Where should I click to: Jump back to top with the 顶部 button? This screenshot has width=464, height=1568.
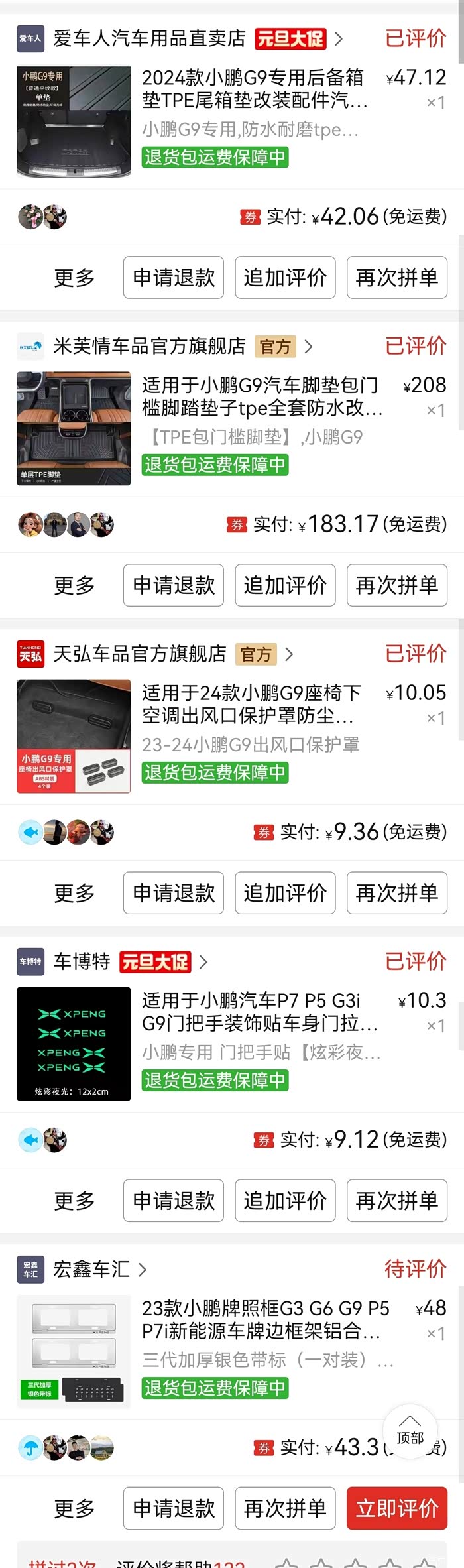pos(410,1431)
